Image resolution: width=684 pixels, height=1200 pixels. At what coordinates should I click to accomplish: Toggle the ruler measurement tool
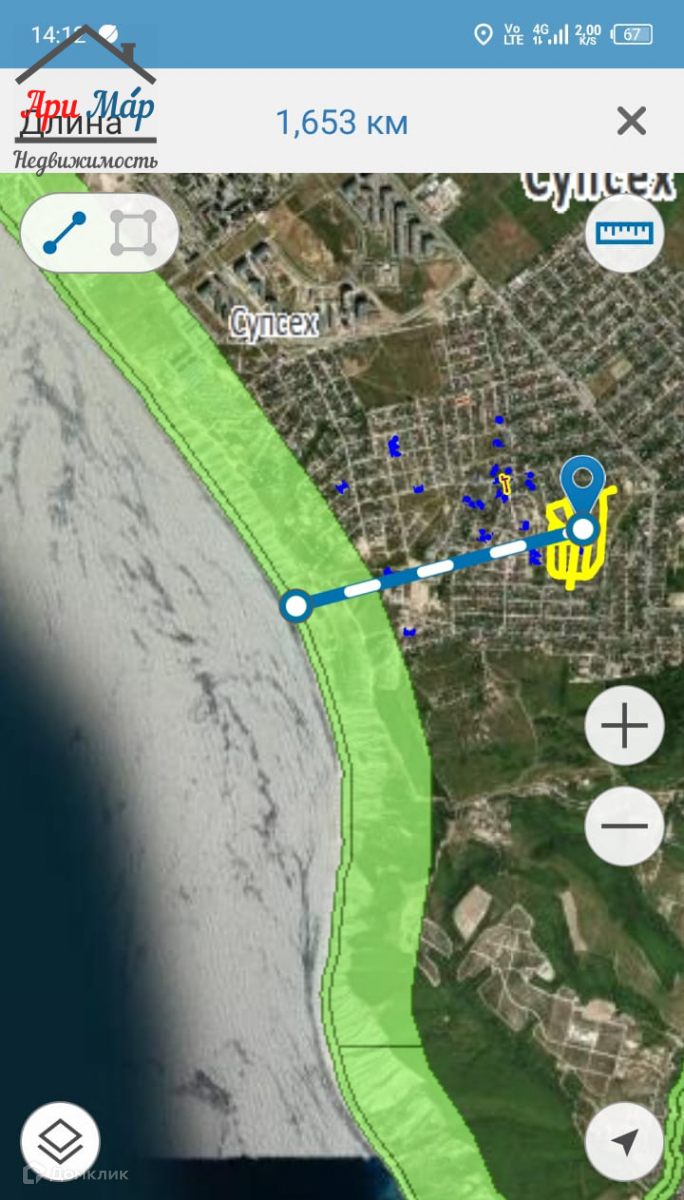[x=624, y=233]
